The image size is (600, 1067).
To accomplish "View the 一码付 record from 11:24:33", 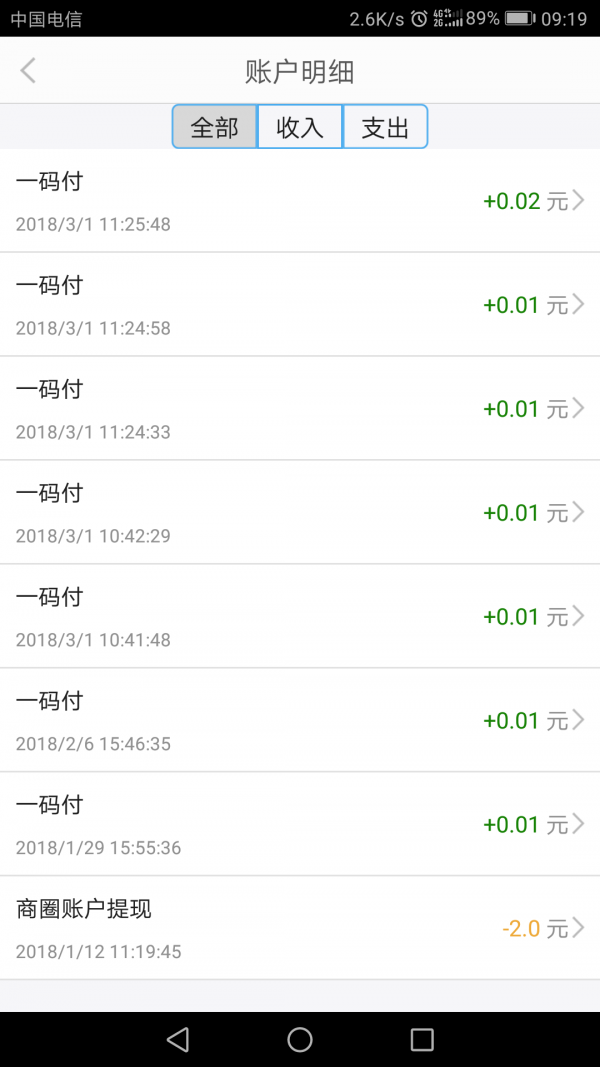I will pyautogui.click(x=300, y=409).
